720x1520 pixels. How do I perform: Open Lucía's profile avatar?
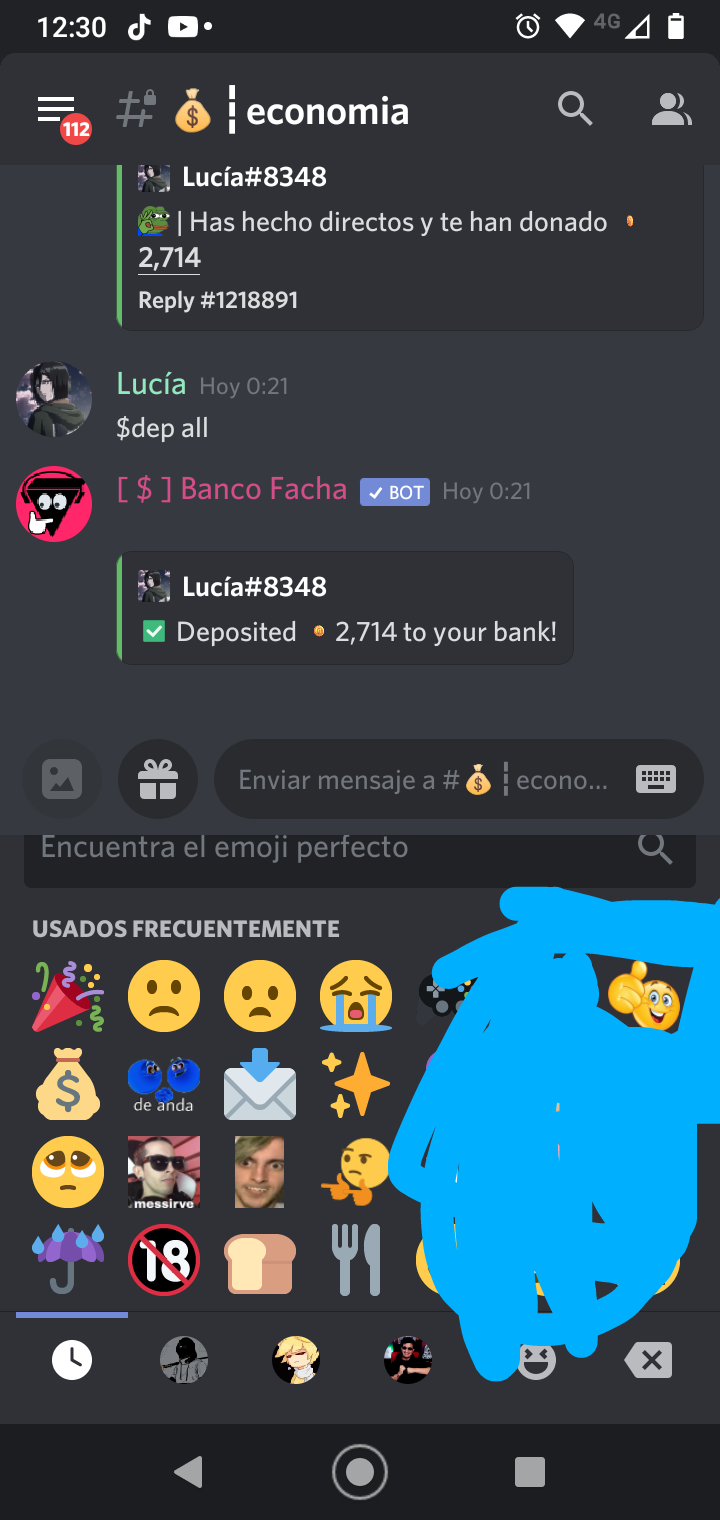click(54, 399)
